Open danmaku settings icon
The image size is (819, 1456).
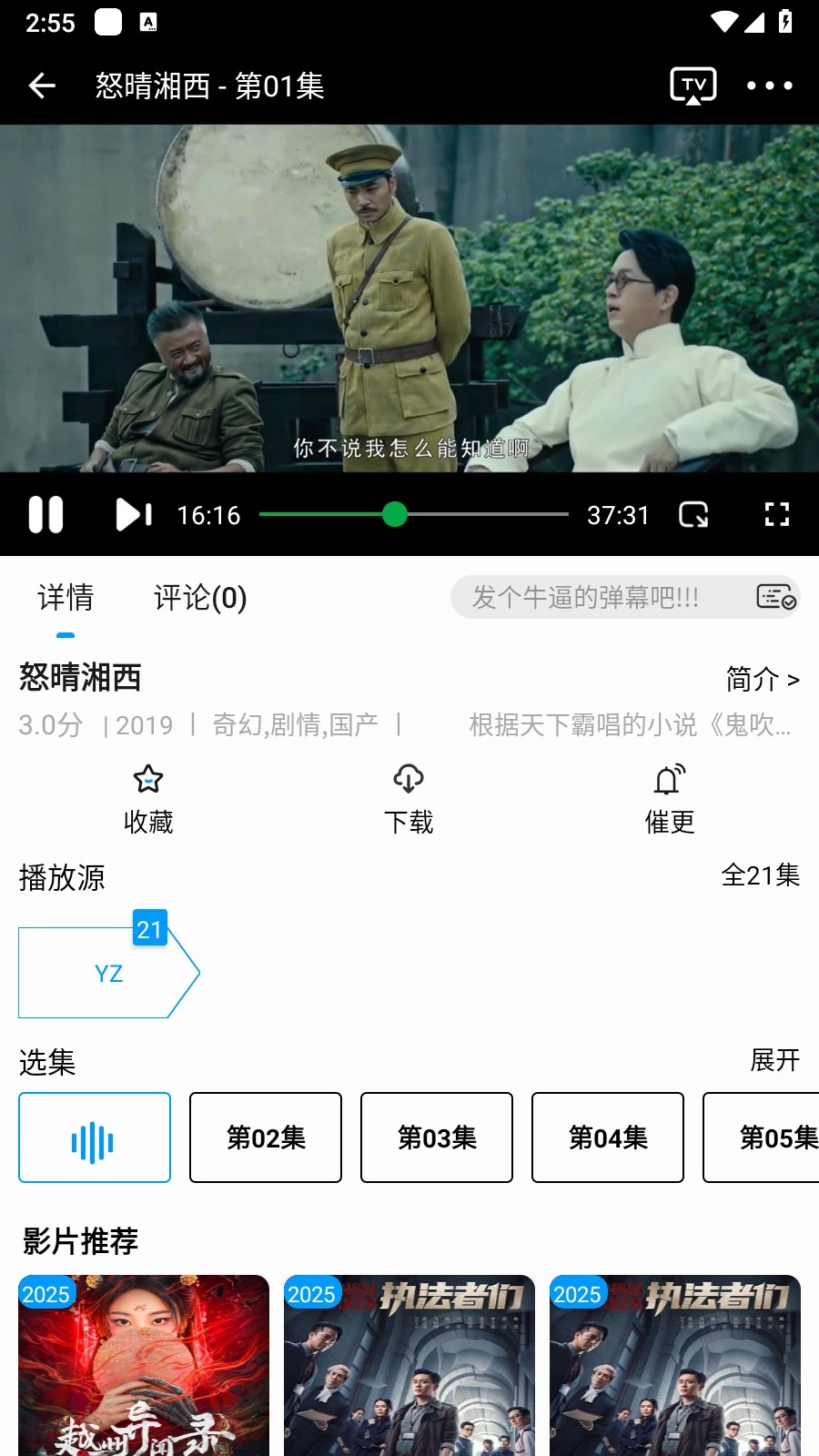pos(775,598)
